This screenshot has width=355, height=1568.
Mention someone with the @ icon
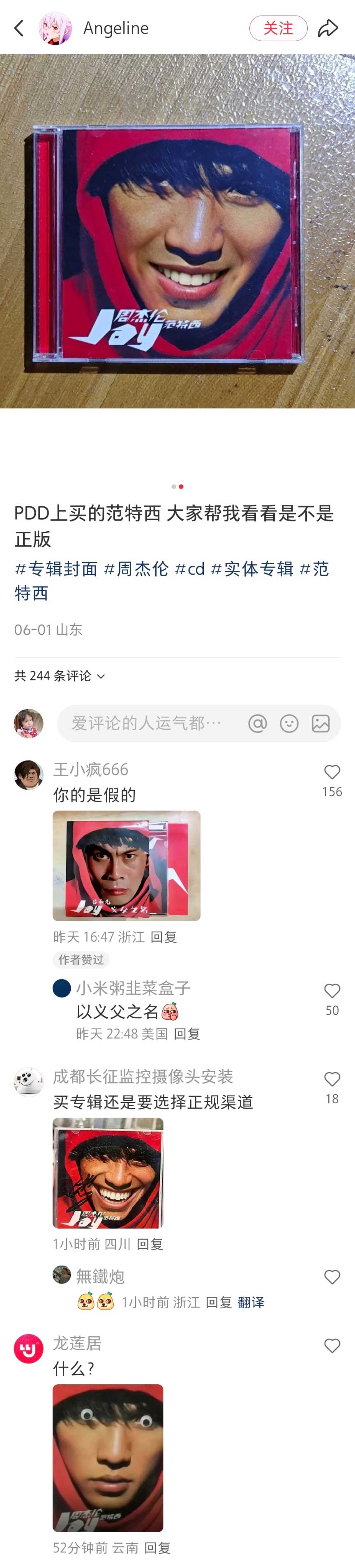(258, 723)
